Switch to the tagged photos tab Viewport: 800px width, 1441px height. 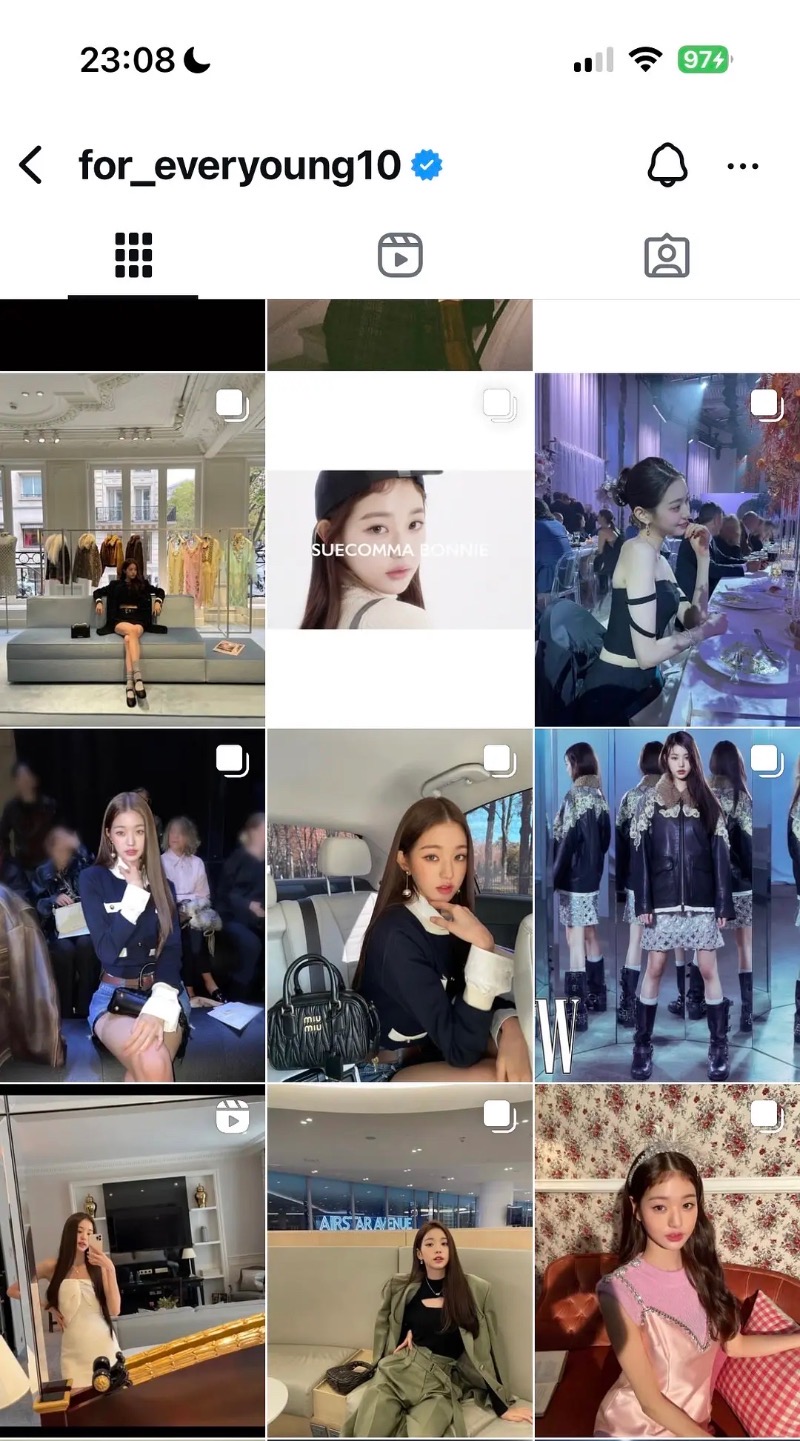point(667,256)
